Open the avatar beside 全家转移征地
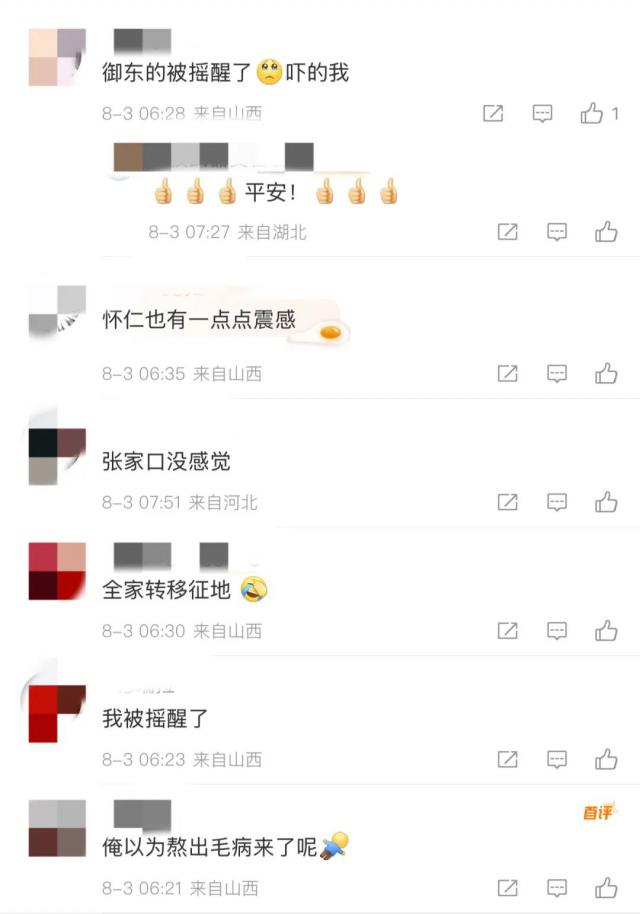The image size is (640, 914). [x=57, y=571]
